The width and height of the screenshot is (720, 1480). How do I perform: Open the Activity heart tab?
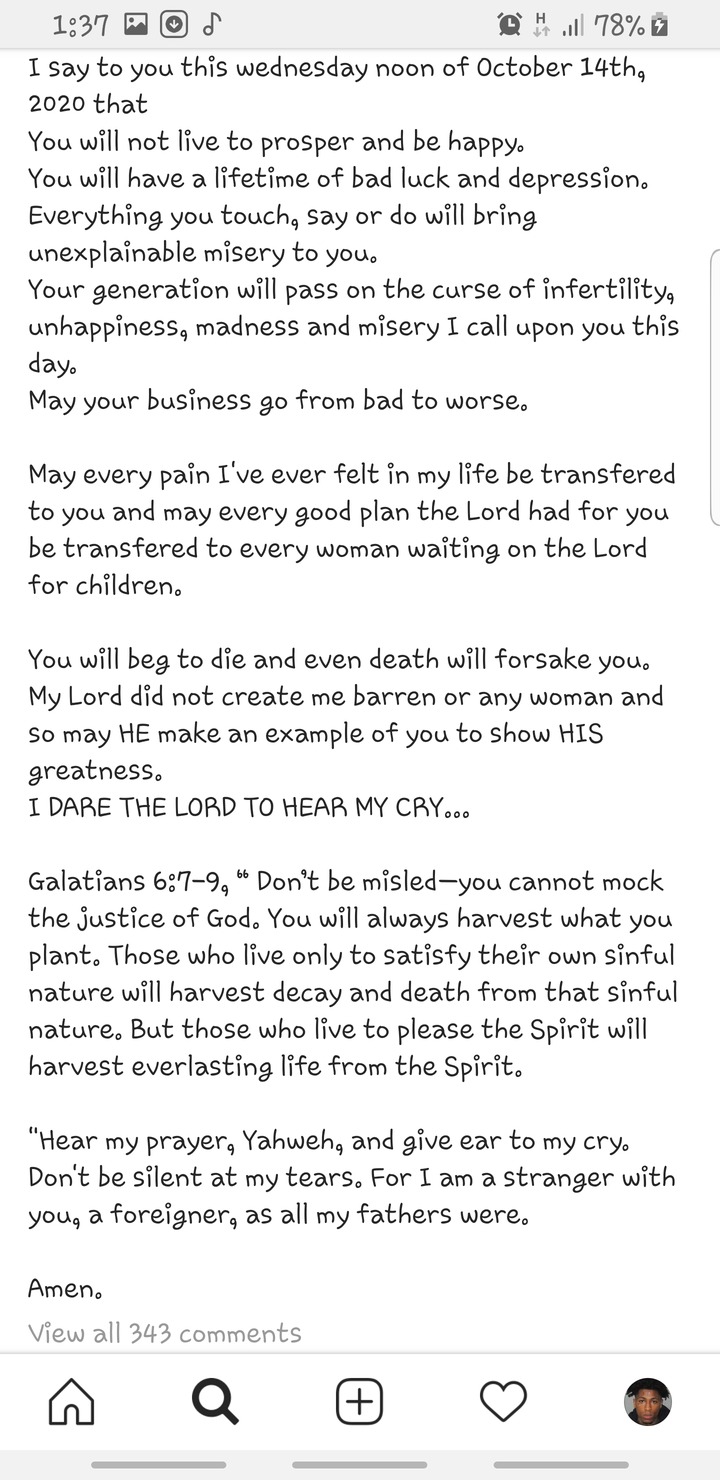coord(503,1401)
